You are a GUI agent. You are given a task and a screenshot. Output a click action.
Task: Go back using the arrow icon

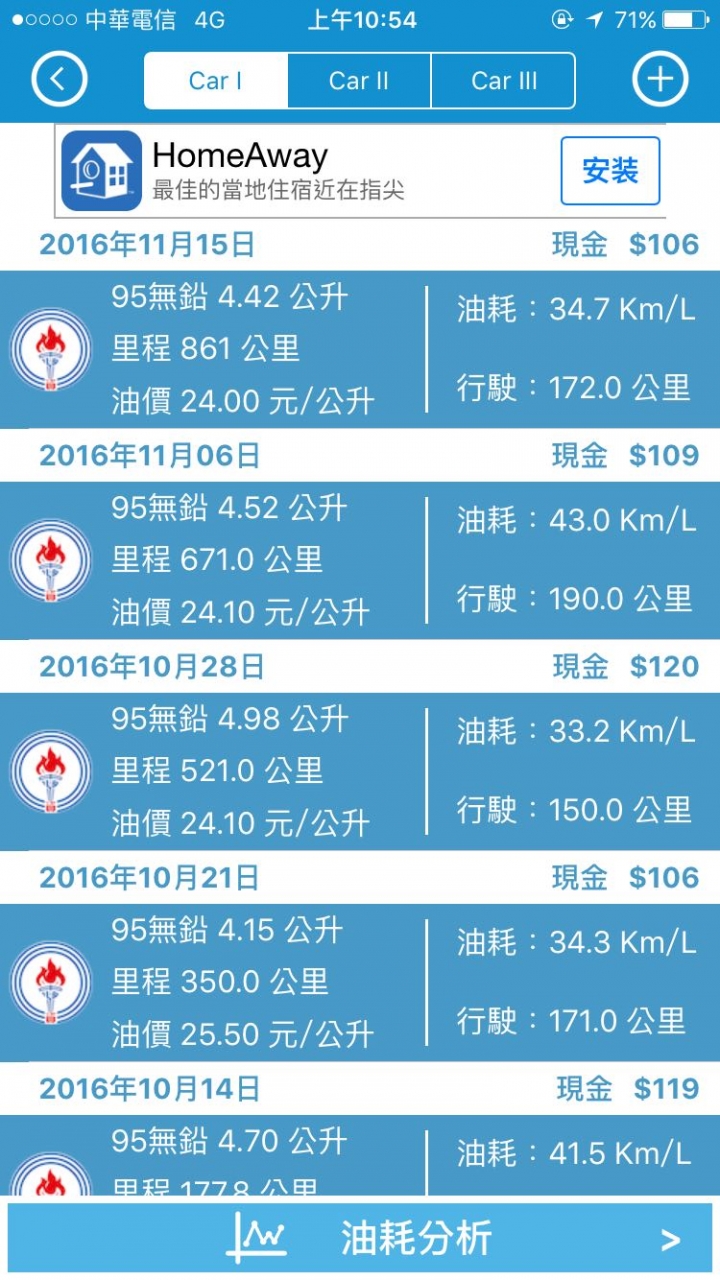(60, 79)
